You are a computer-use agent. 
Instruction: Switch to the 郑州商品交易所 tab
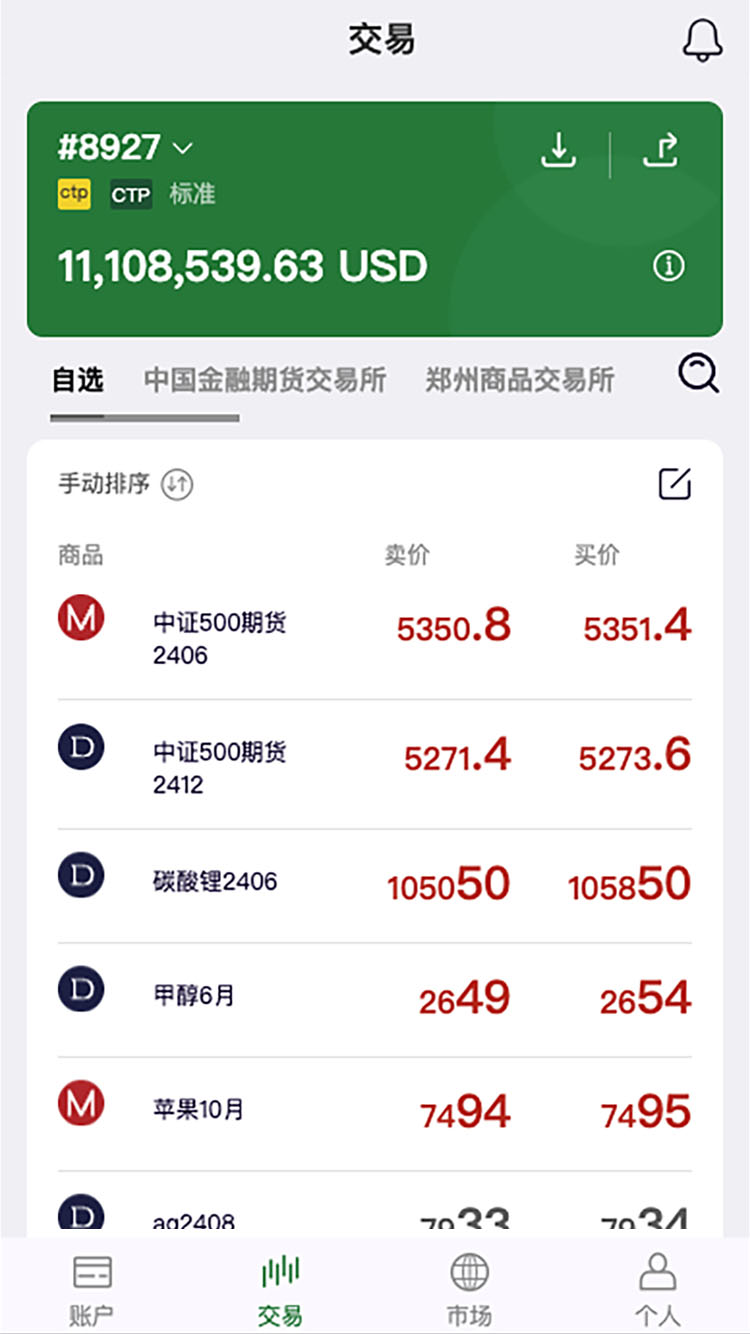[x=520, y=380]
